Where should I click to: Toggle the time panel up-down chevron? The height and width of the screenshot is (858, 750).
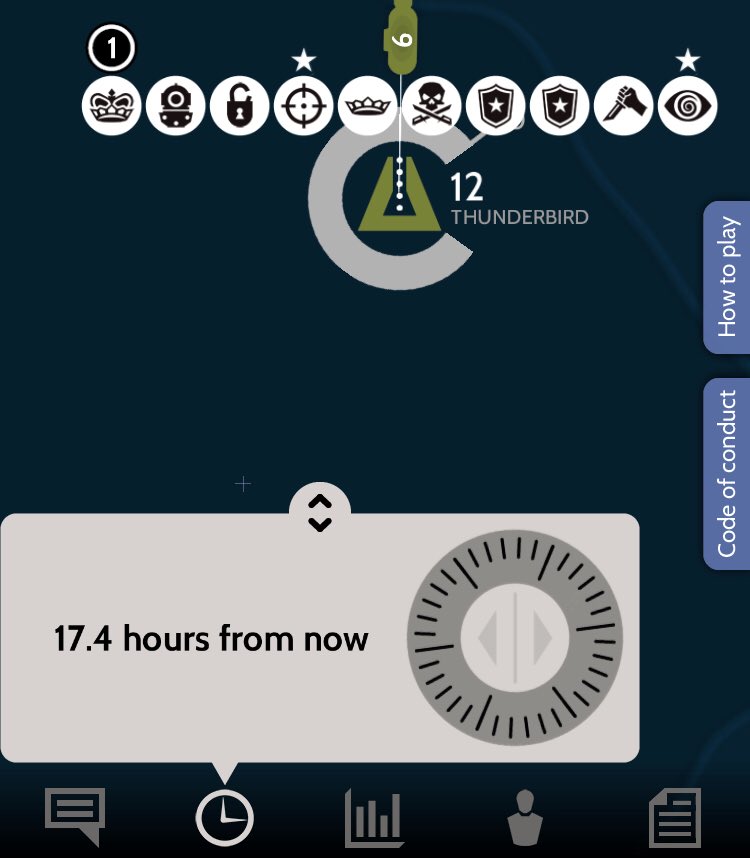coord(319,512)
